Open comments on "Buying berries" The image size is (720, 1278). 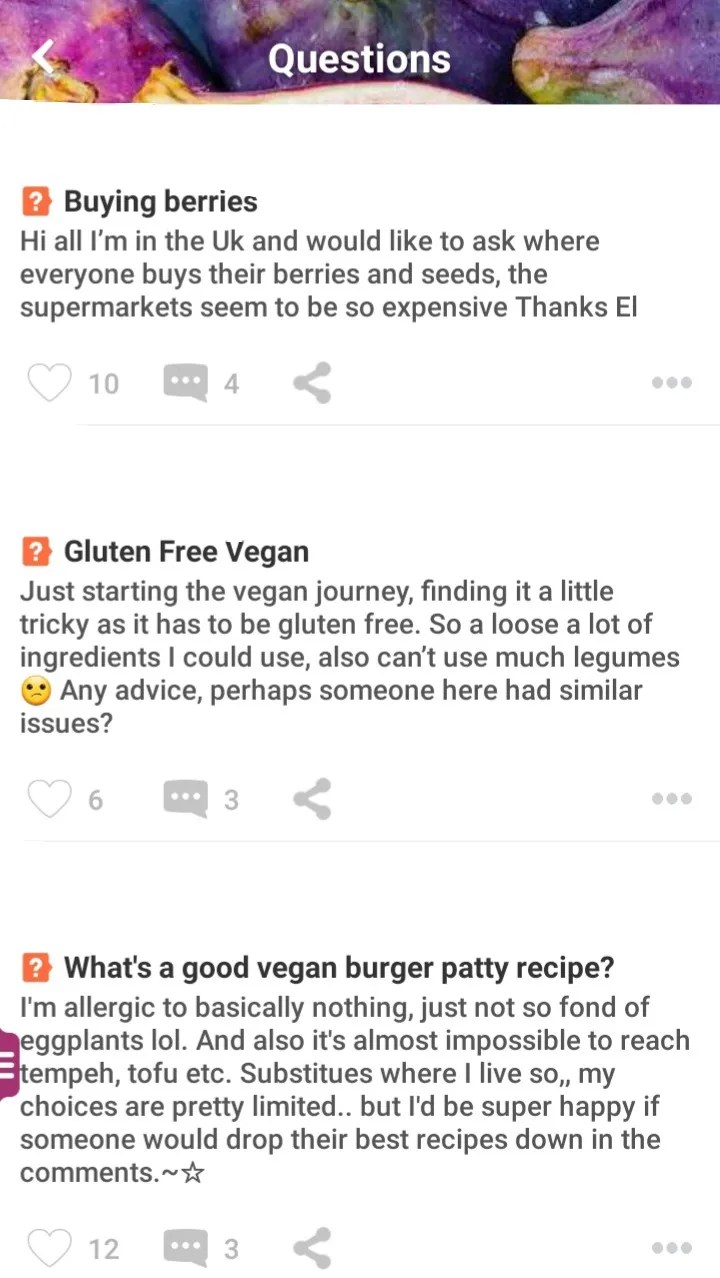(x=185, y=383)
